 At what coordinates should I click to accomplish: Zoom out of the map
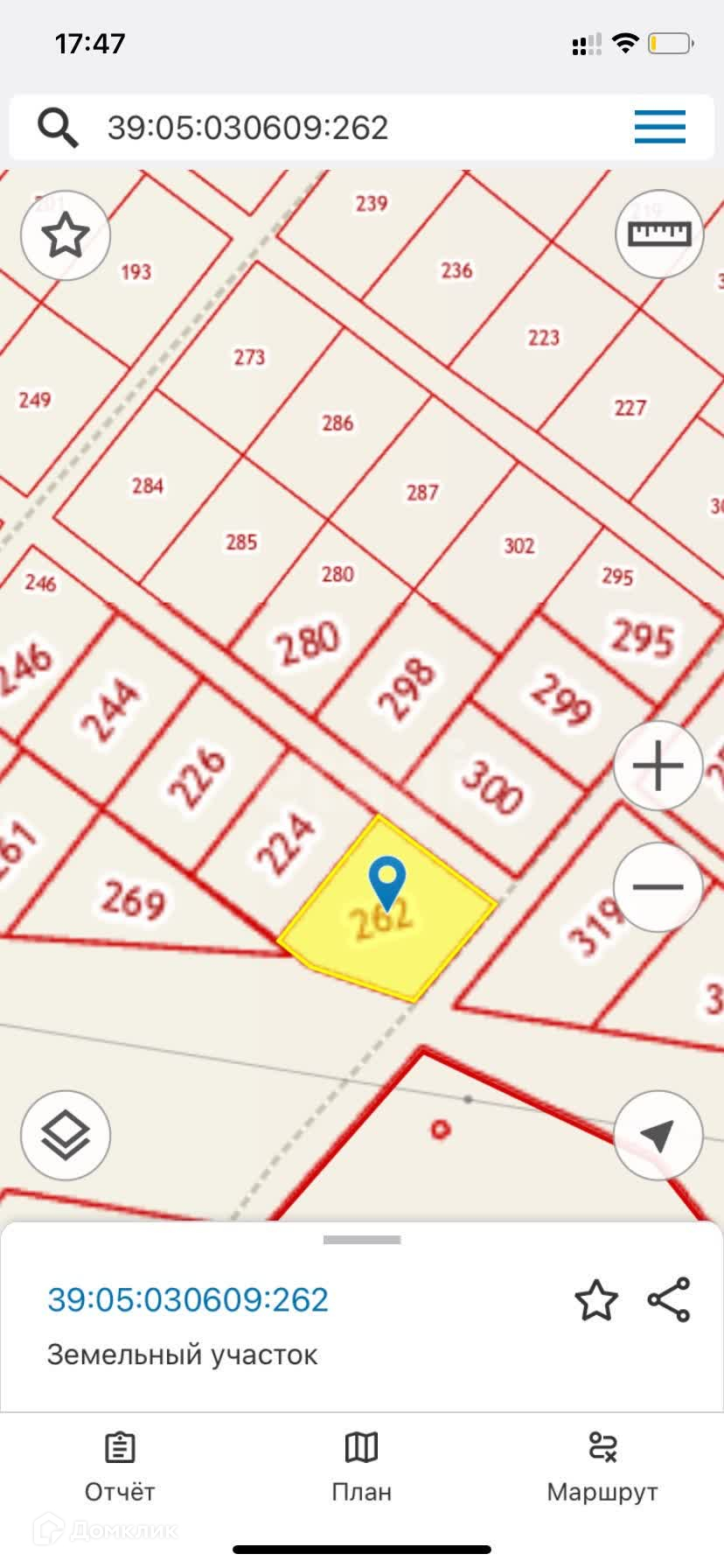click(658, 887)
